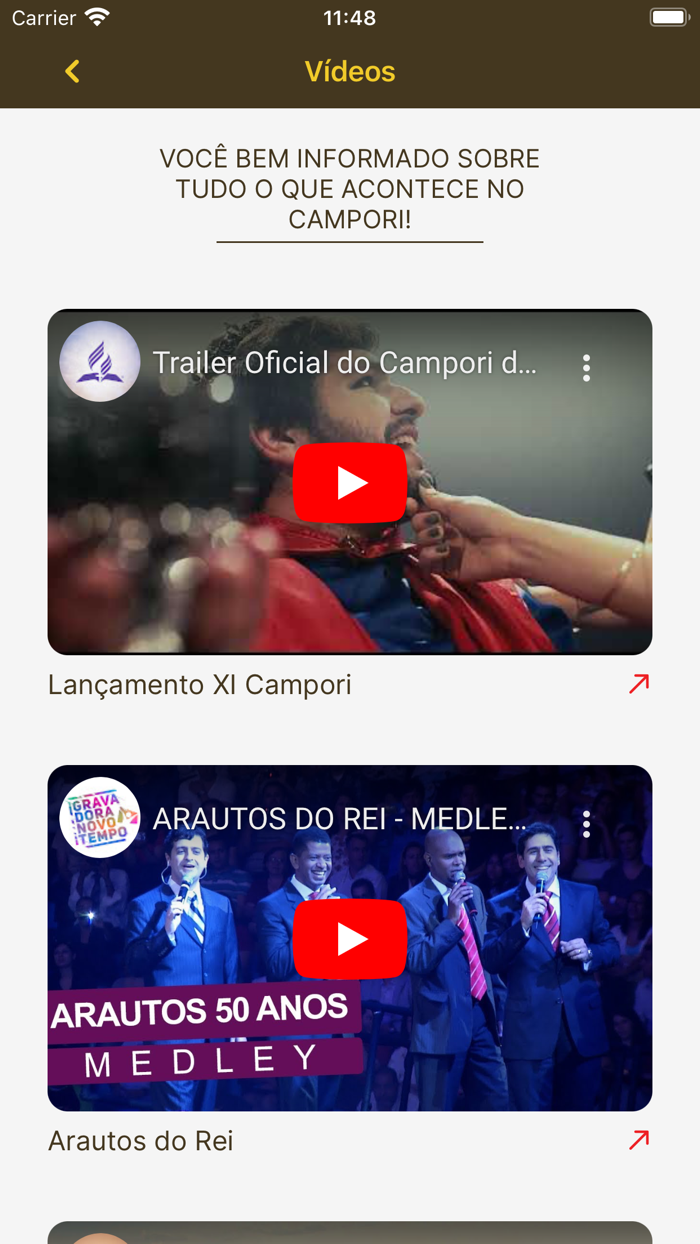
Task: Open Gravadora Novo Tempo channel avatar
Action: click(x=100, y=817)
